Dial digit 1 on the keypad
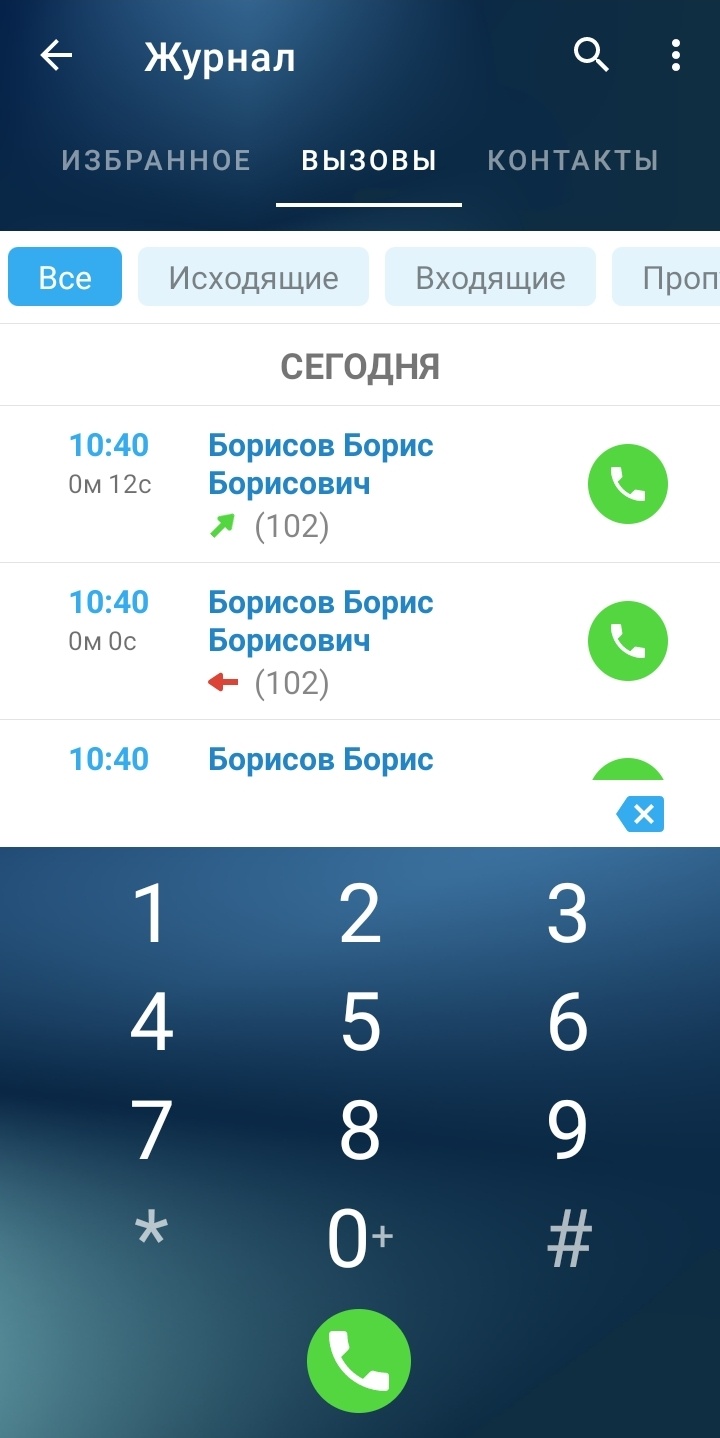The width and height of the screenshot is (720, 1438). tap(151, 914)
